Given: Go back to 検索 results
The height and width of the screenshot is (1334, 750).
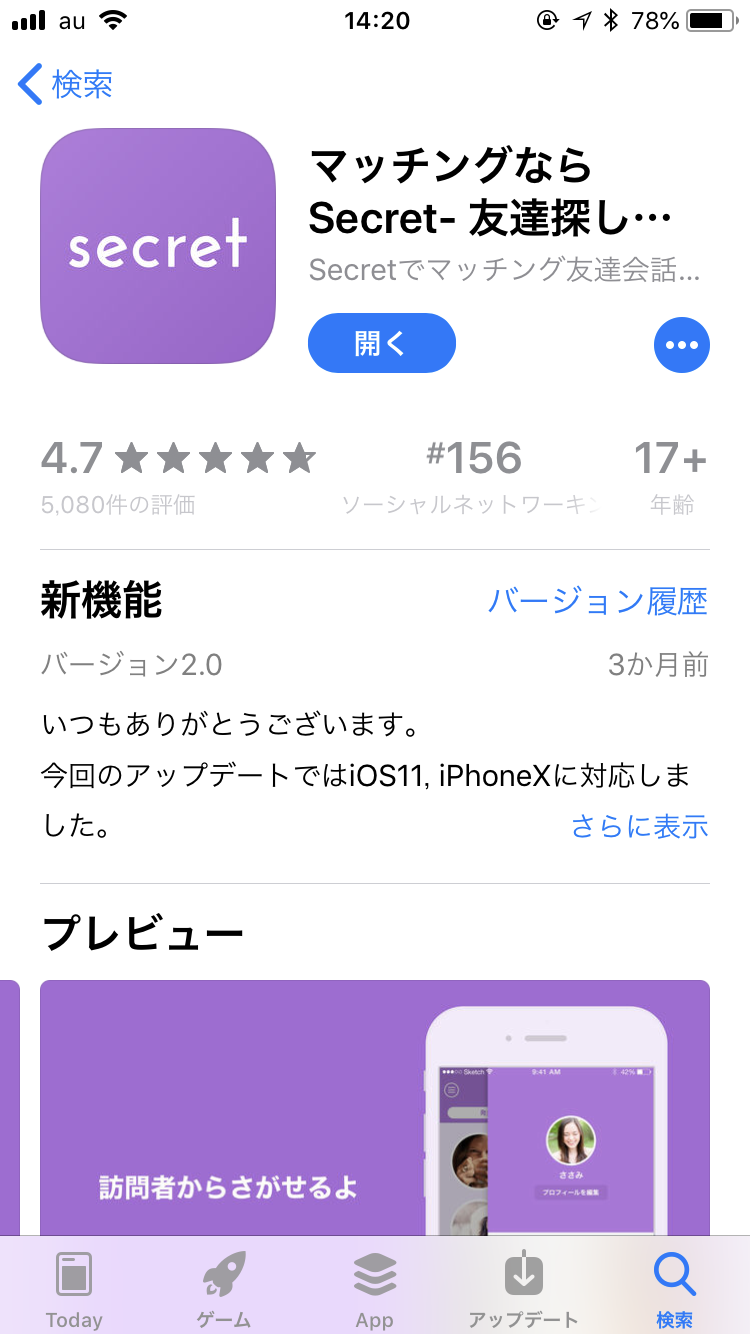Looking at the screenshot, I should (66, 84).
